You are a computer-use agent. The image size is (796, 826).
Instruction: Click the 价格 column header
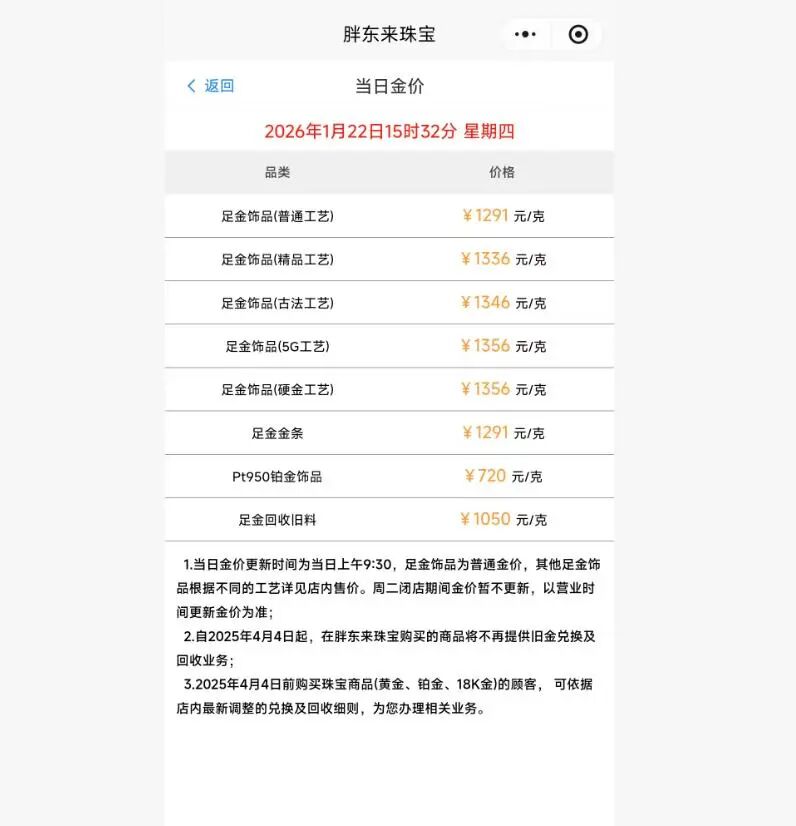(500, 172)
